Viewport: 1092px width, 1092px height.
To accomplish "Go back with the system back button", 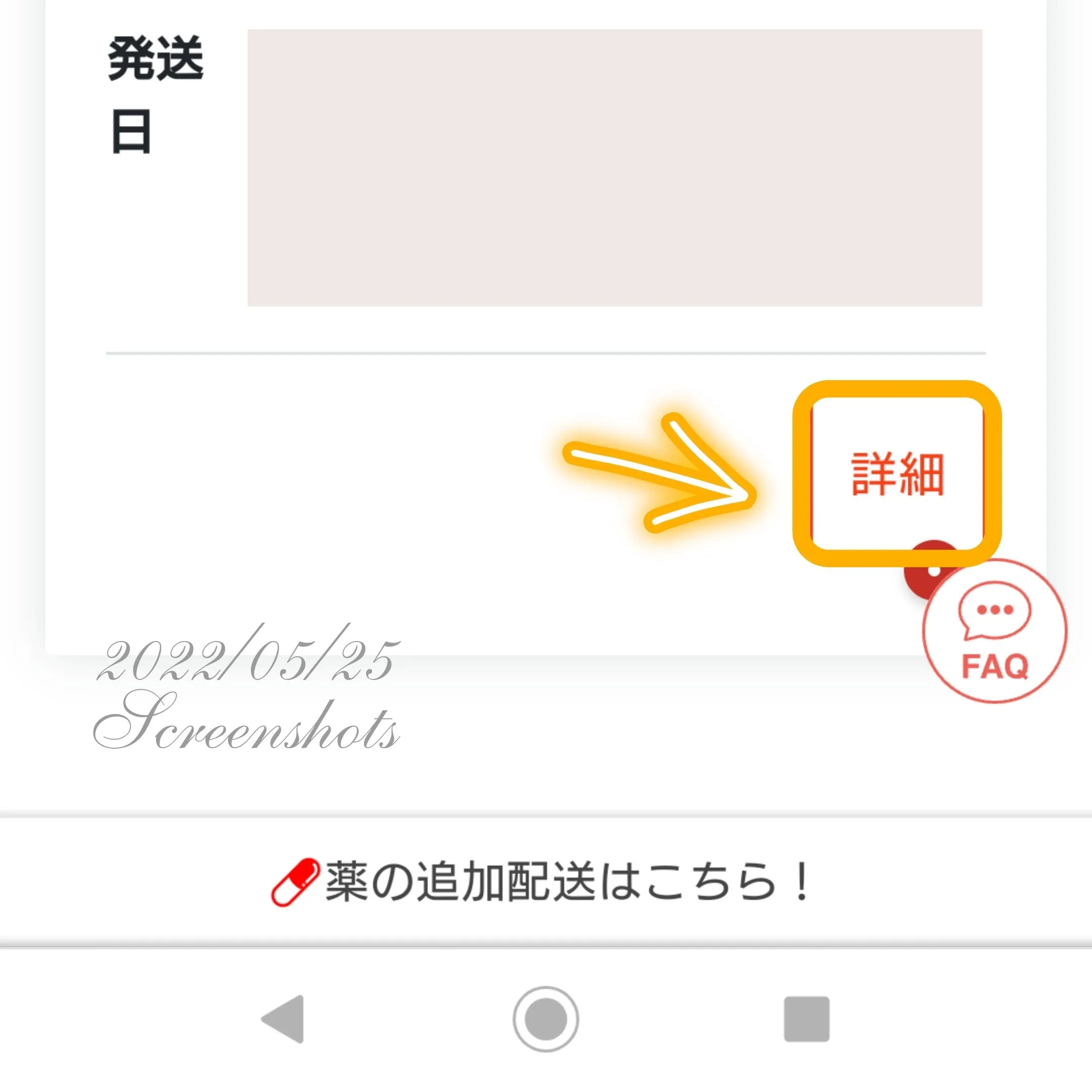I will point(284,1019).
